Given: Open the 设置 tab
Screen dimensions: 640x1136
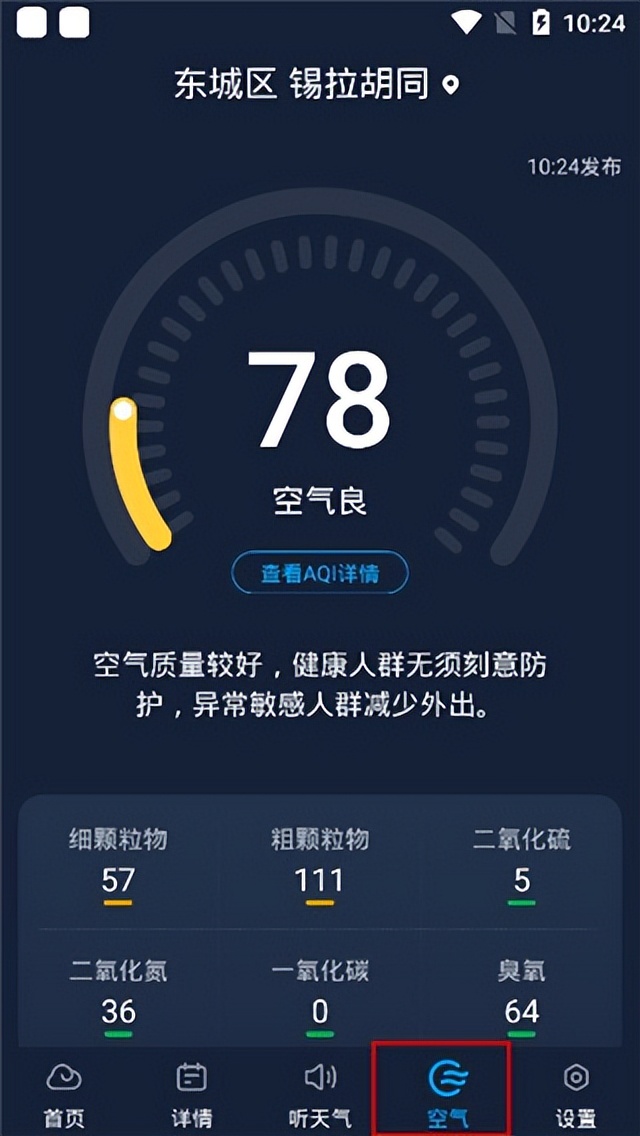Looking at the screenshot, I should point(575,1093).
